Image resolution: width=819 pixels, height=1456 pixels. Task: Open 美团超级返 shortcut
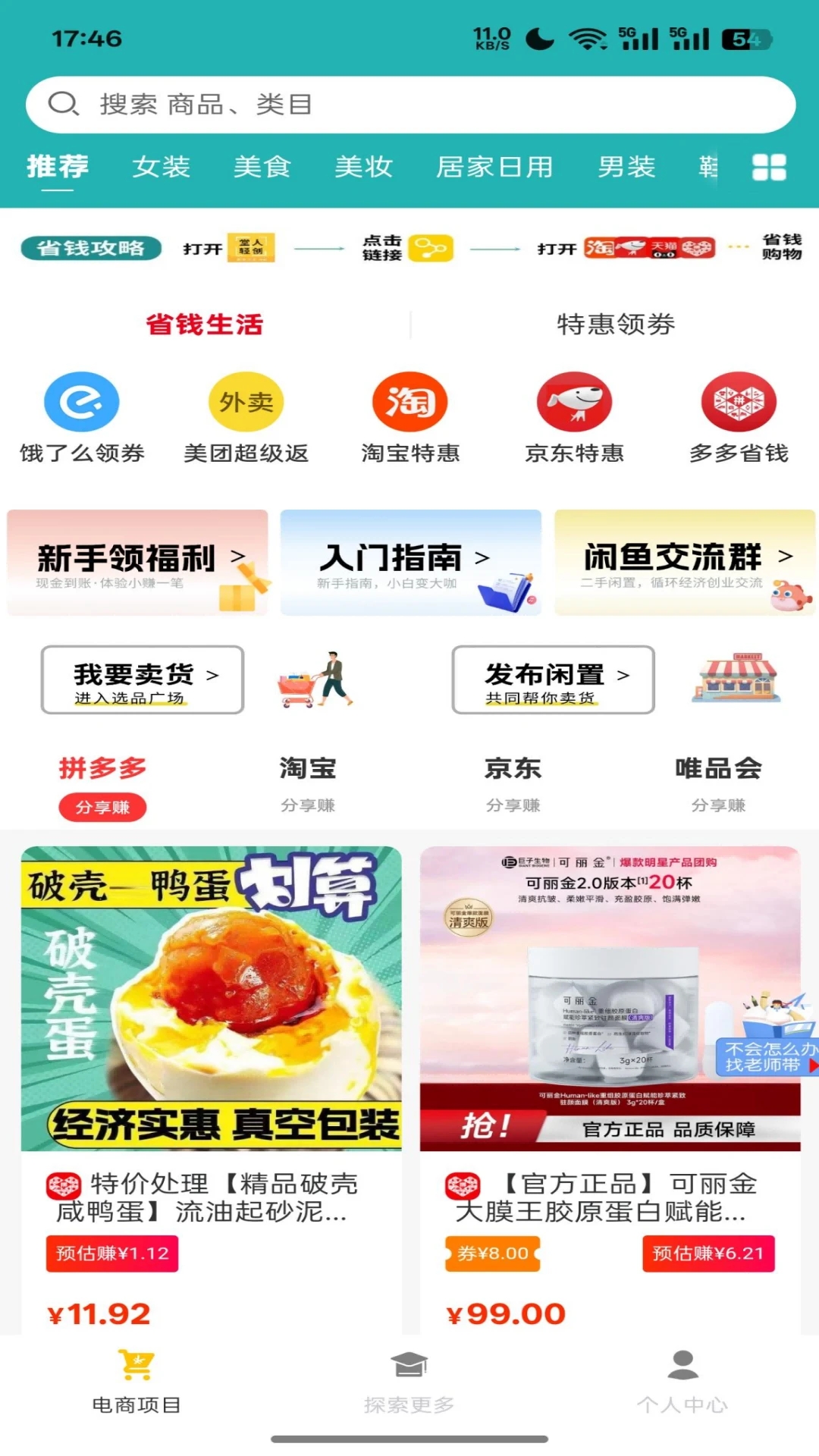[x=246, y=417]
